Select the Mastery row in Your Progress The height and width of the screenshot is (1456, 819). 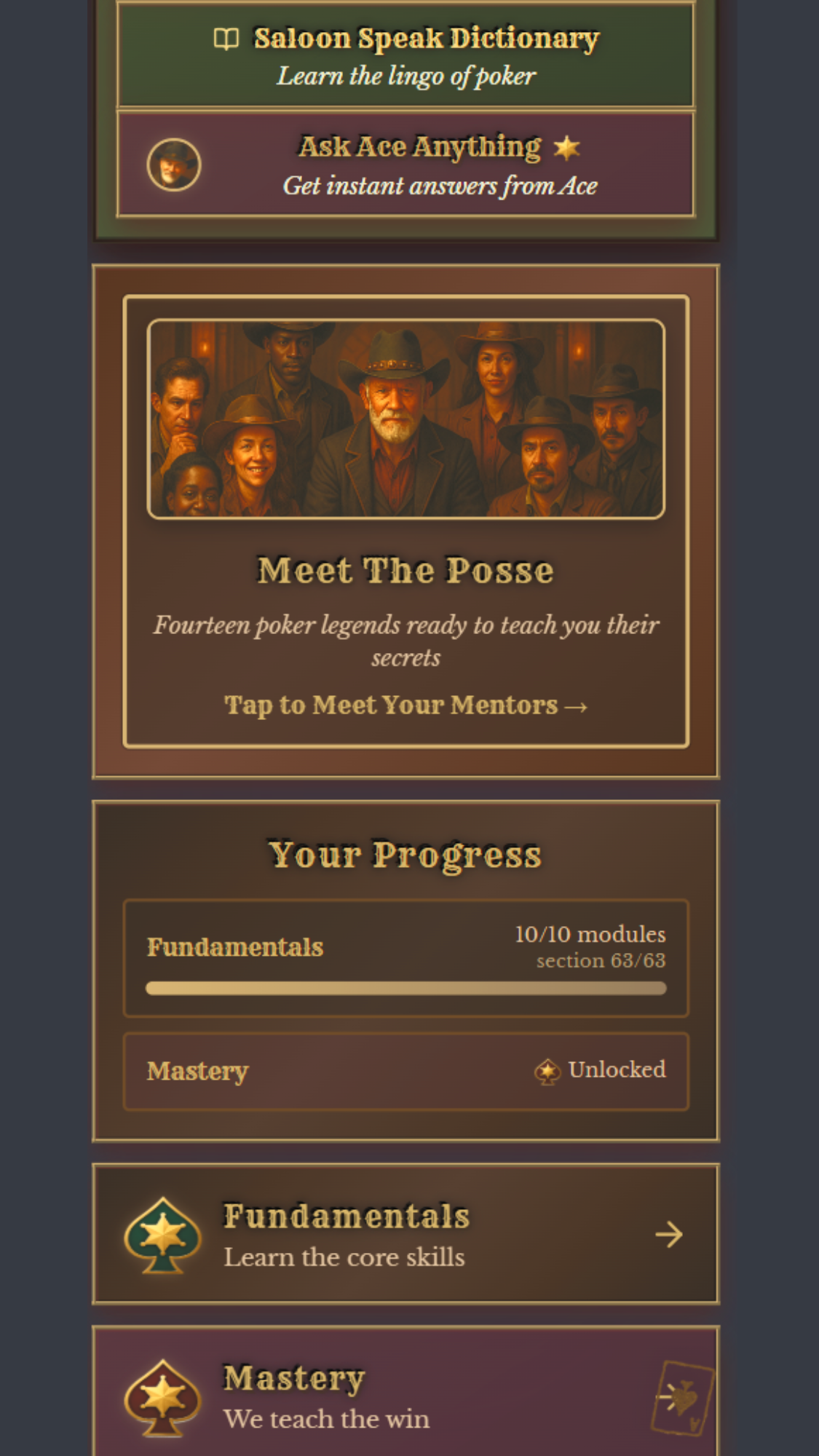(x=406, y=1070)
